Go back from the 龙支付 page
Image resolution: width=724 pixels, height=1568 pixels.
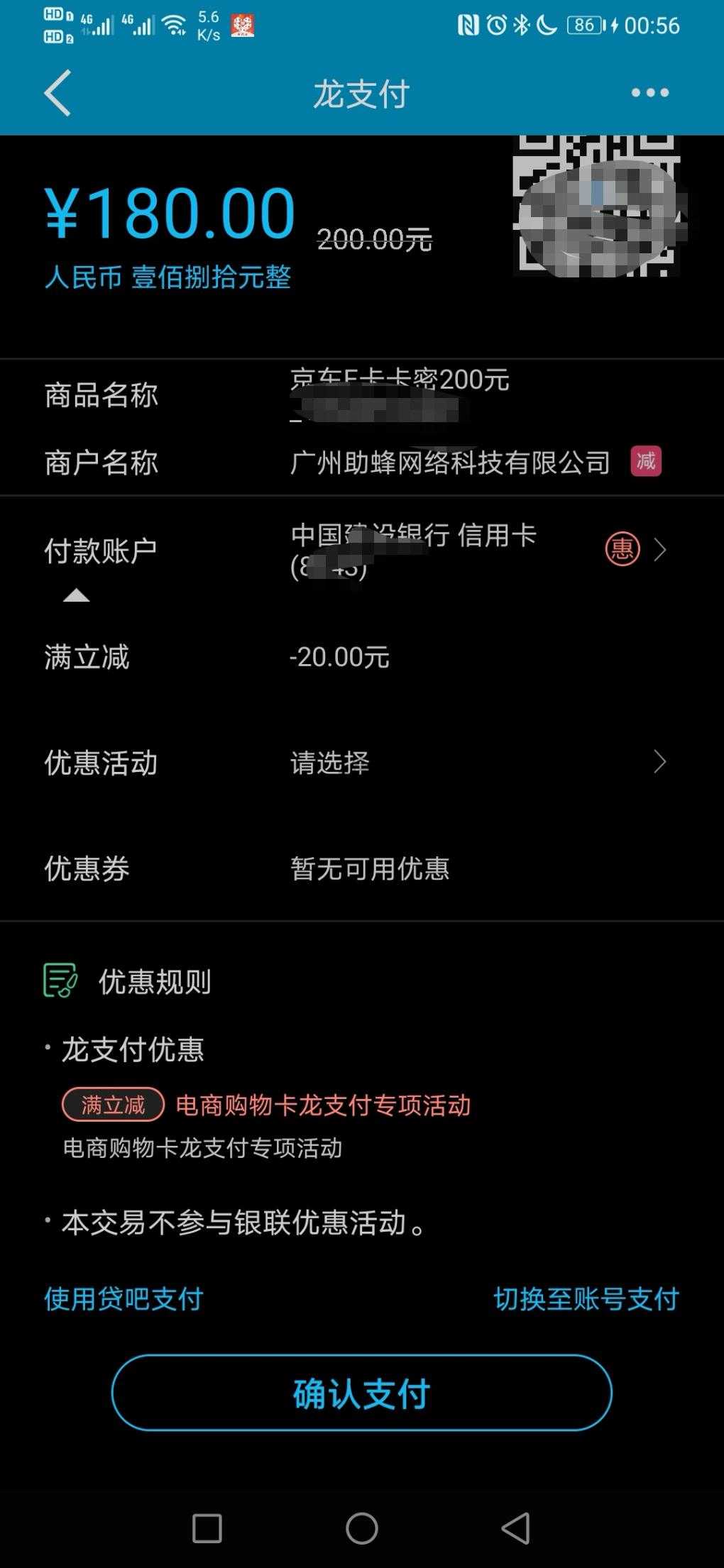click(58, 93)
